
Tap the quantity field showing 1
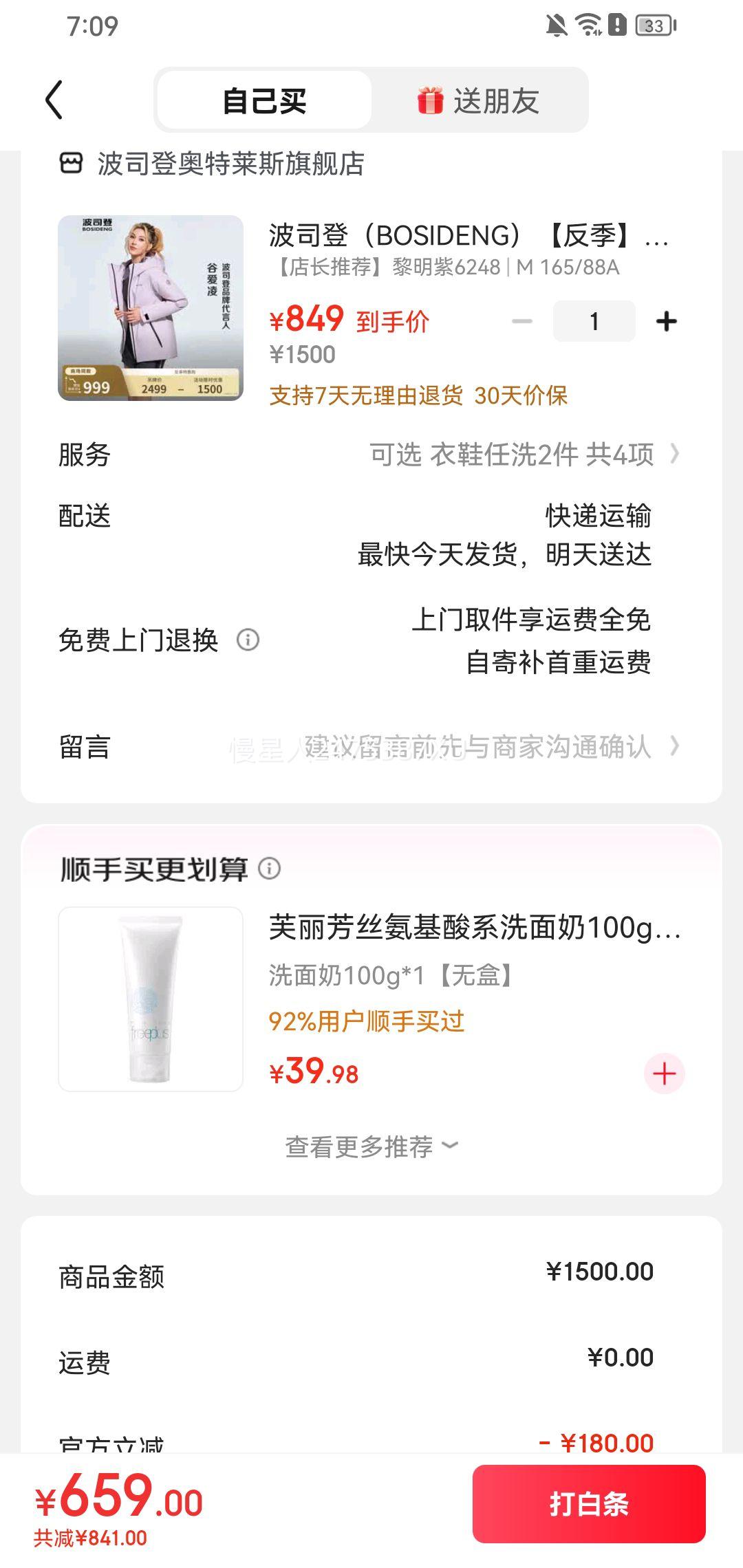pos(594,321)
